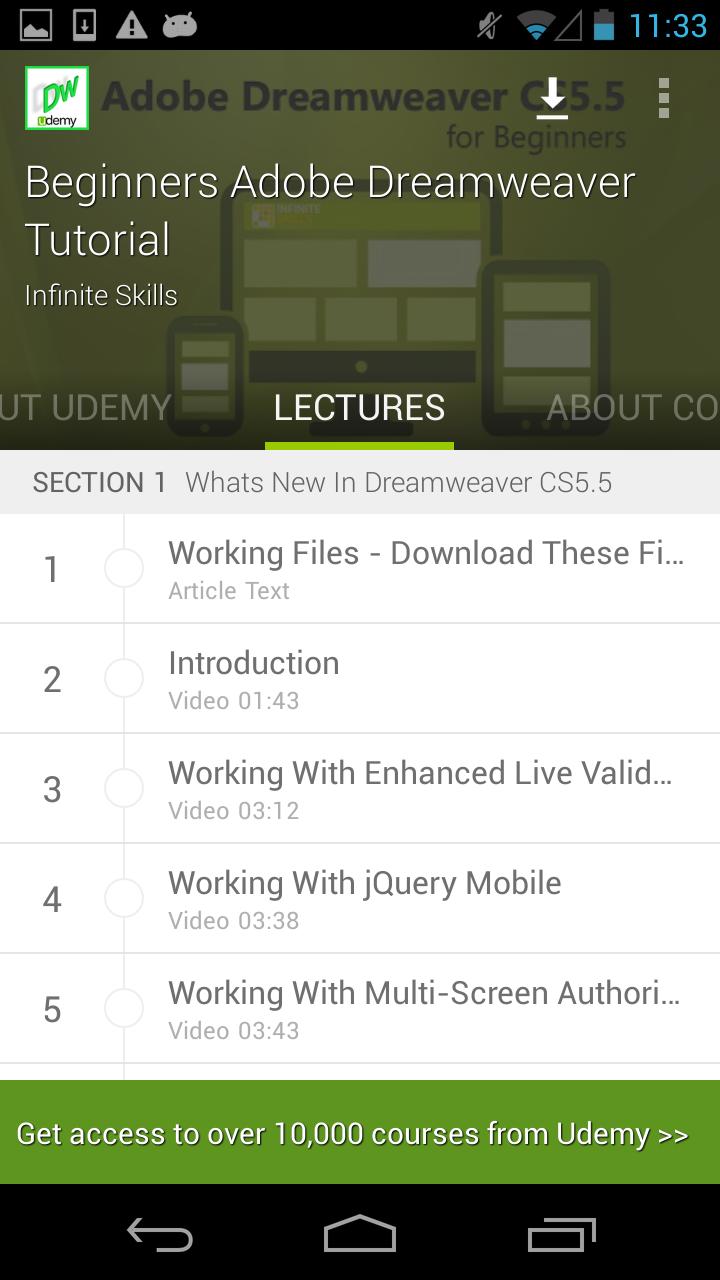Open the recent apps view

click(x=561, y=1234)
